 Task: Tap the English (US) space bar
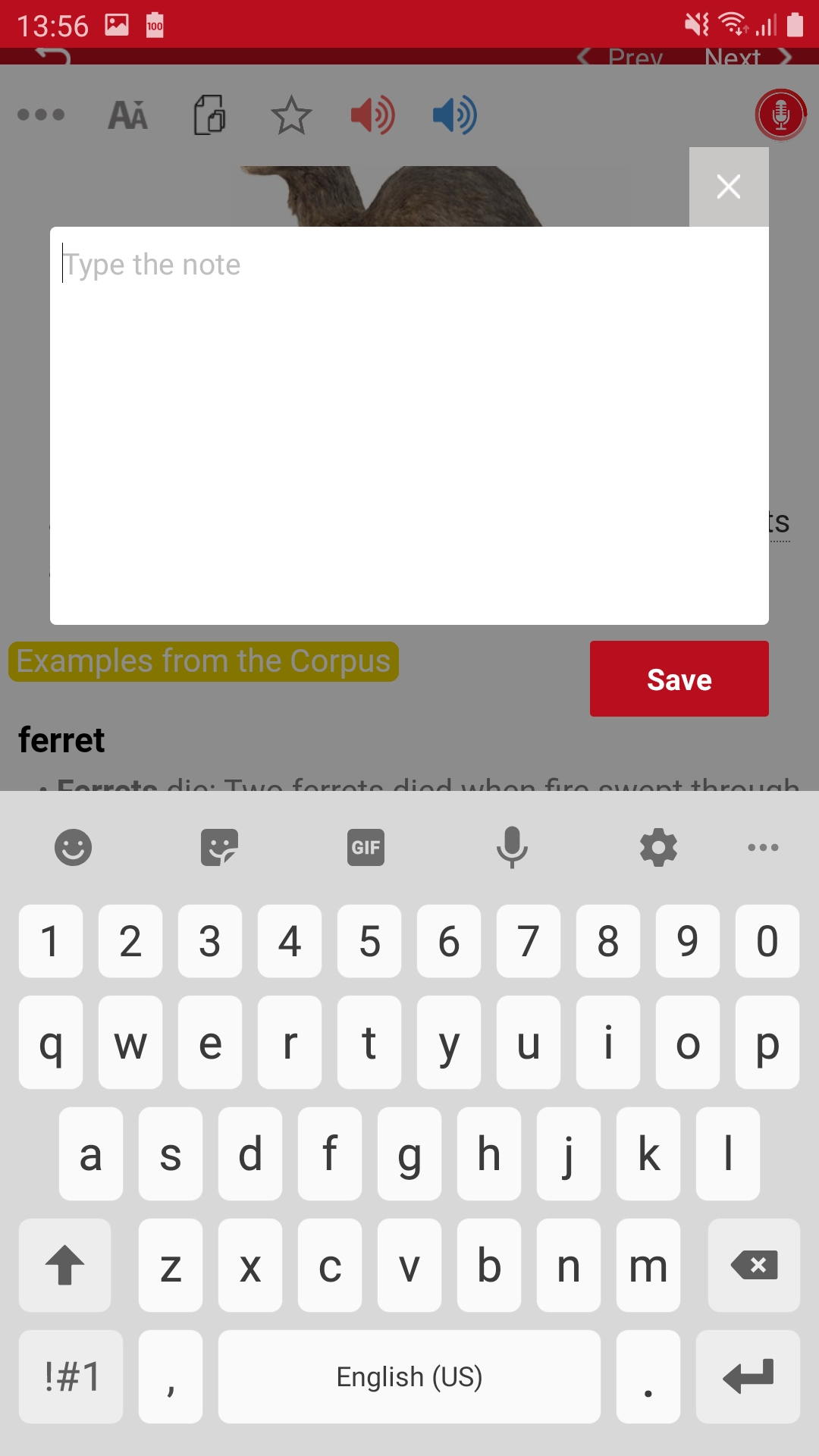[x=409, y=1376]
